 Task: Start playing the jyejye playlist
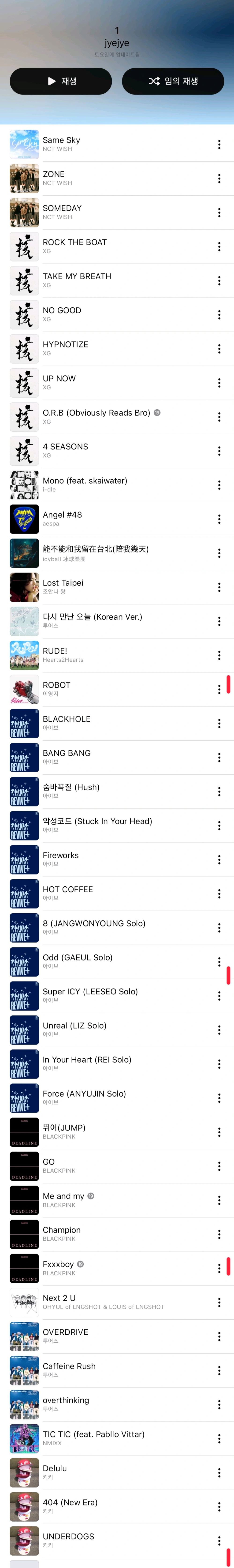(61, 81)
